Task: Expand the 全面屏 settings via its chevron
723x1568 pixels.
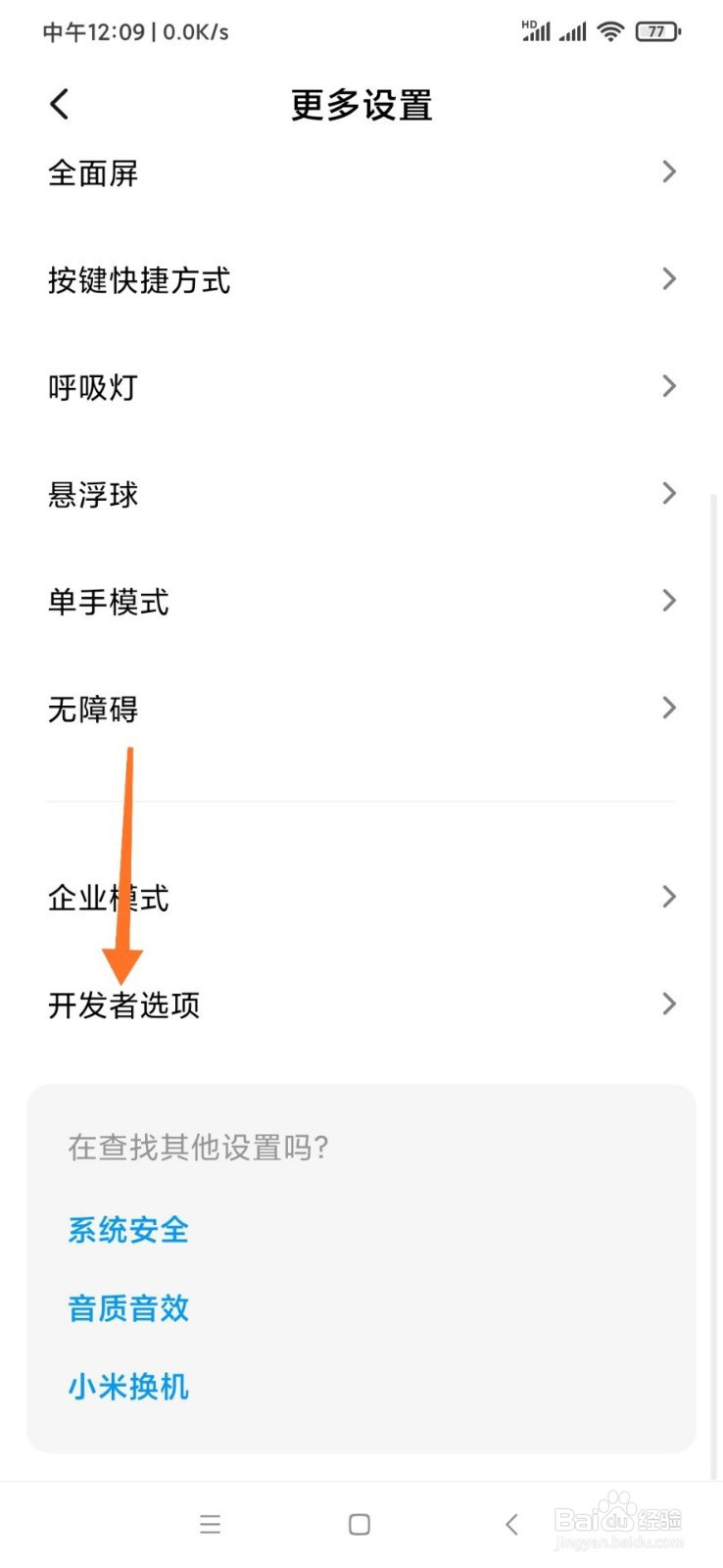Action: pyautogui.click(x=670, y=171)
